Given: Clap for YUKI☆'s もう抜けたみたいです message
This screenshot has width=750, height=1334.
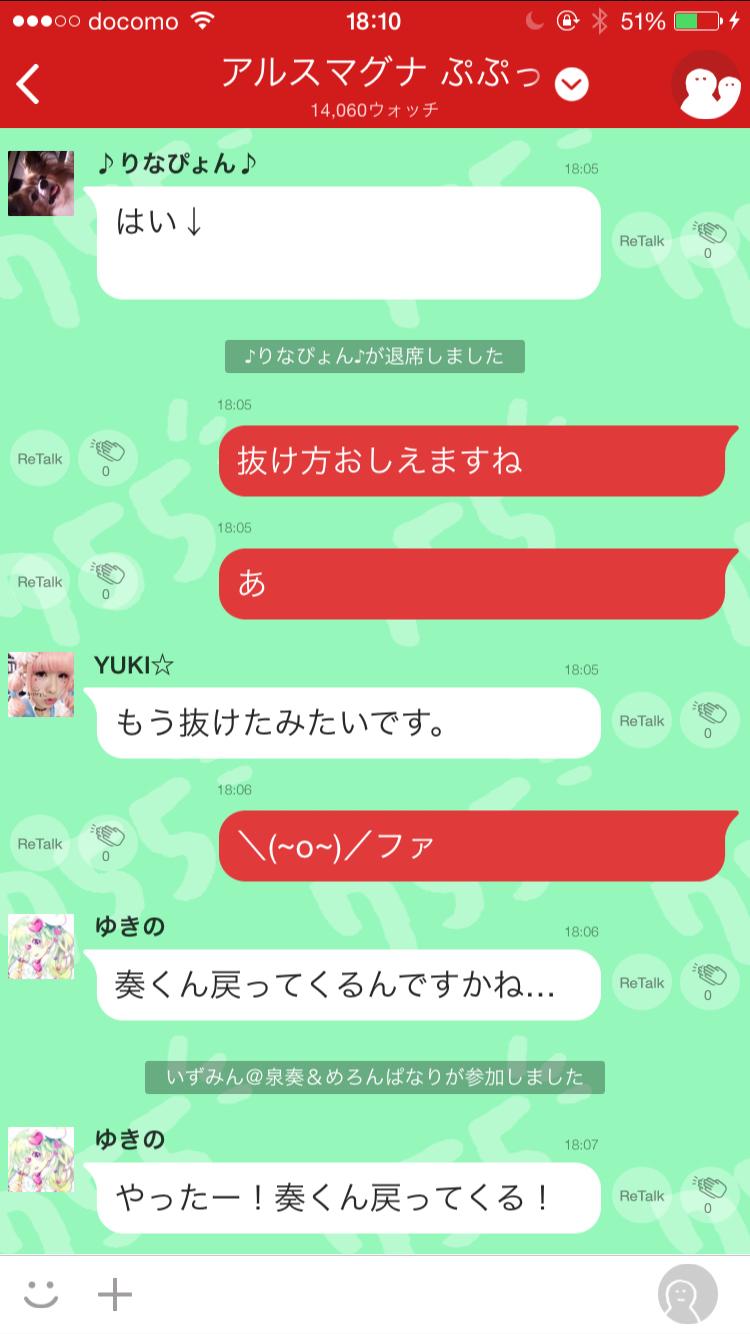Looking at the screenshot, I should pos(707,718).
